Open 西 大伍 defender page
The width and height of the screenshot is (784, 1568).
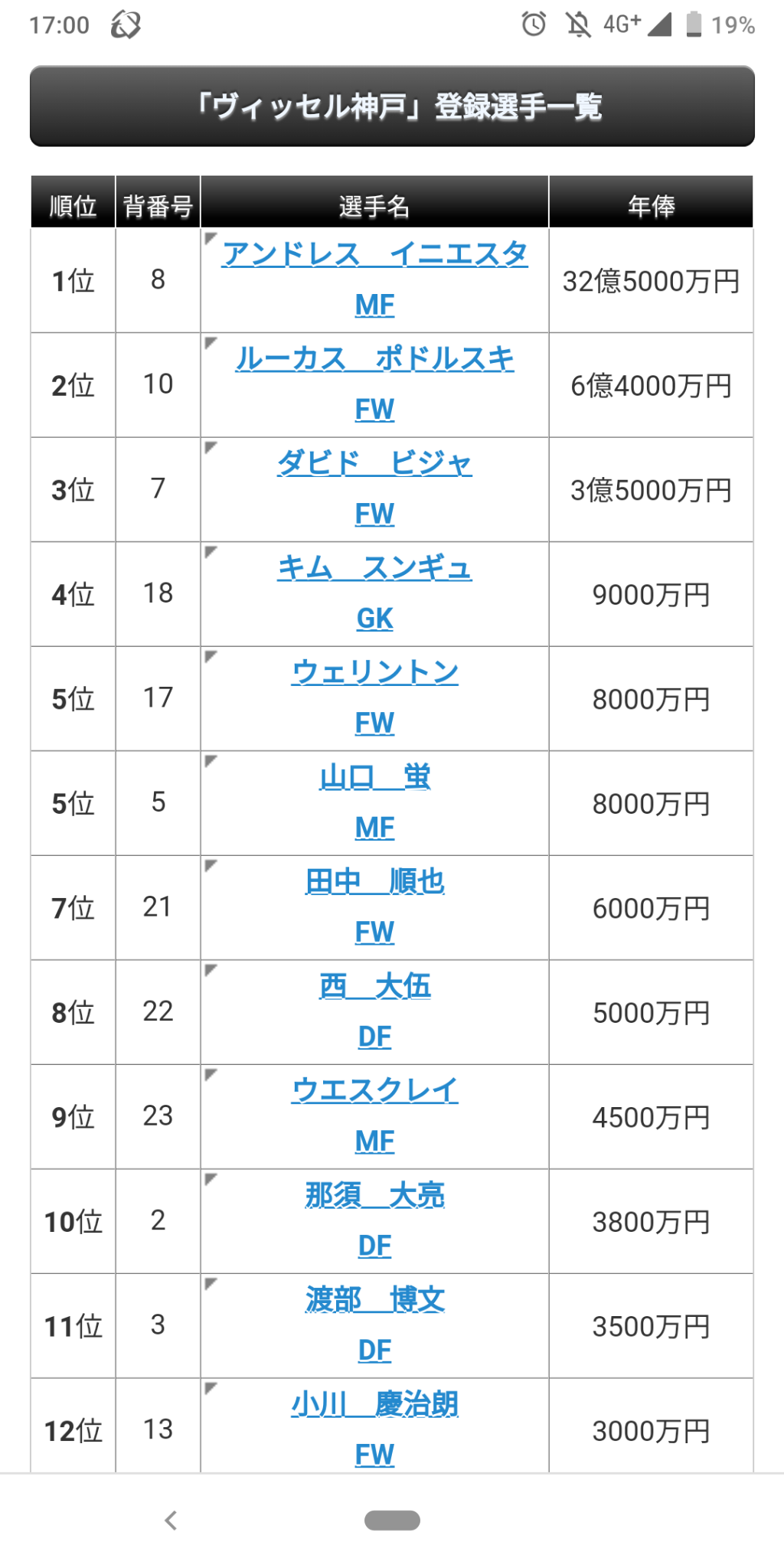tap(374, 985)
